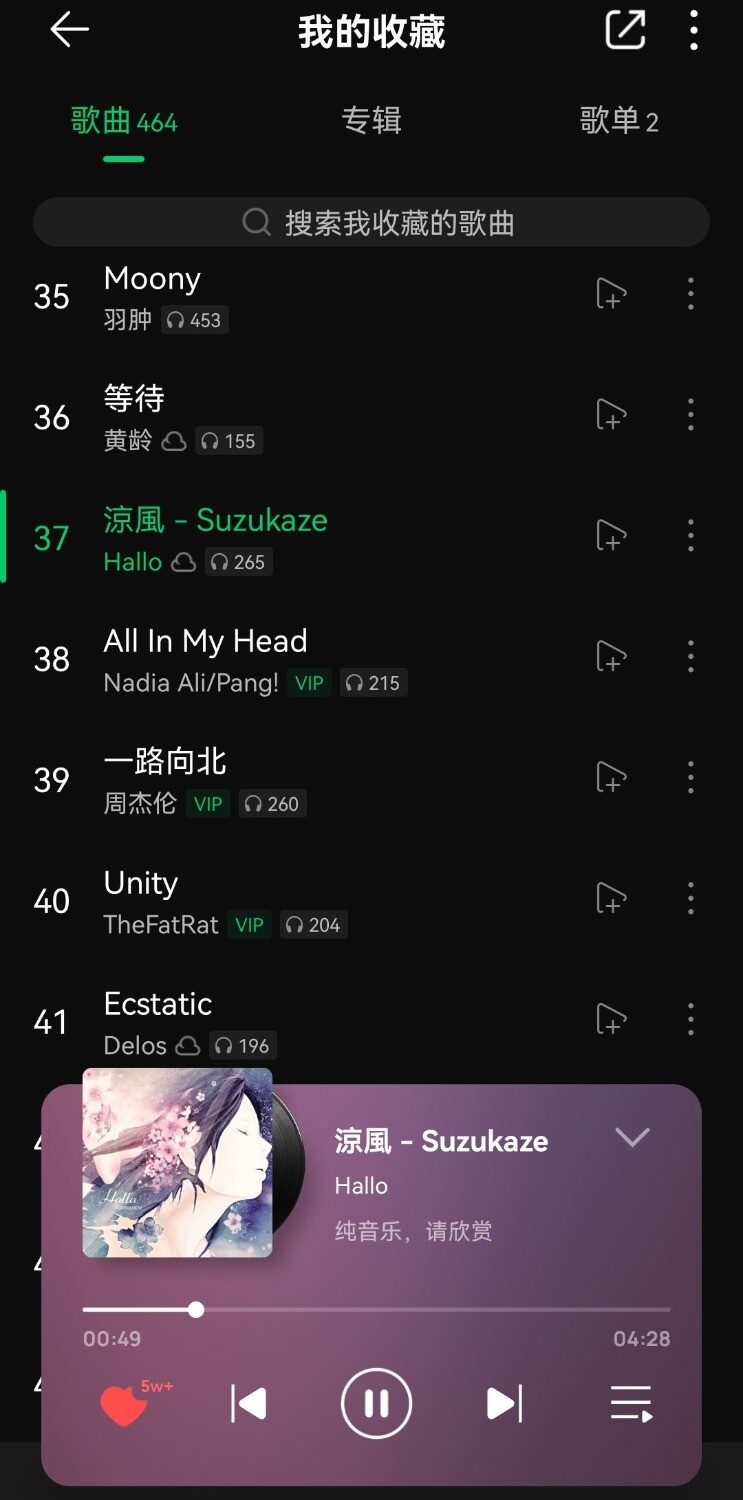Screen dimensions: 743x1500
Task: Collapse the mini player panel
Action: pyautogui.click(x=632, y=1137)
